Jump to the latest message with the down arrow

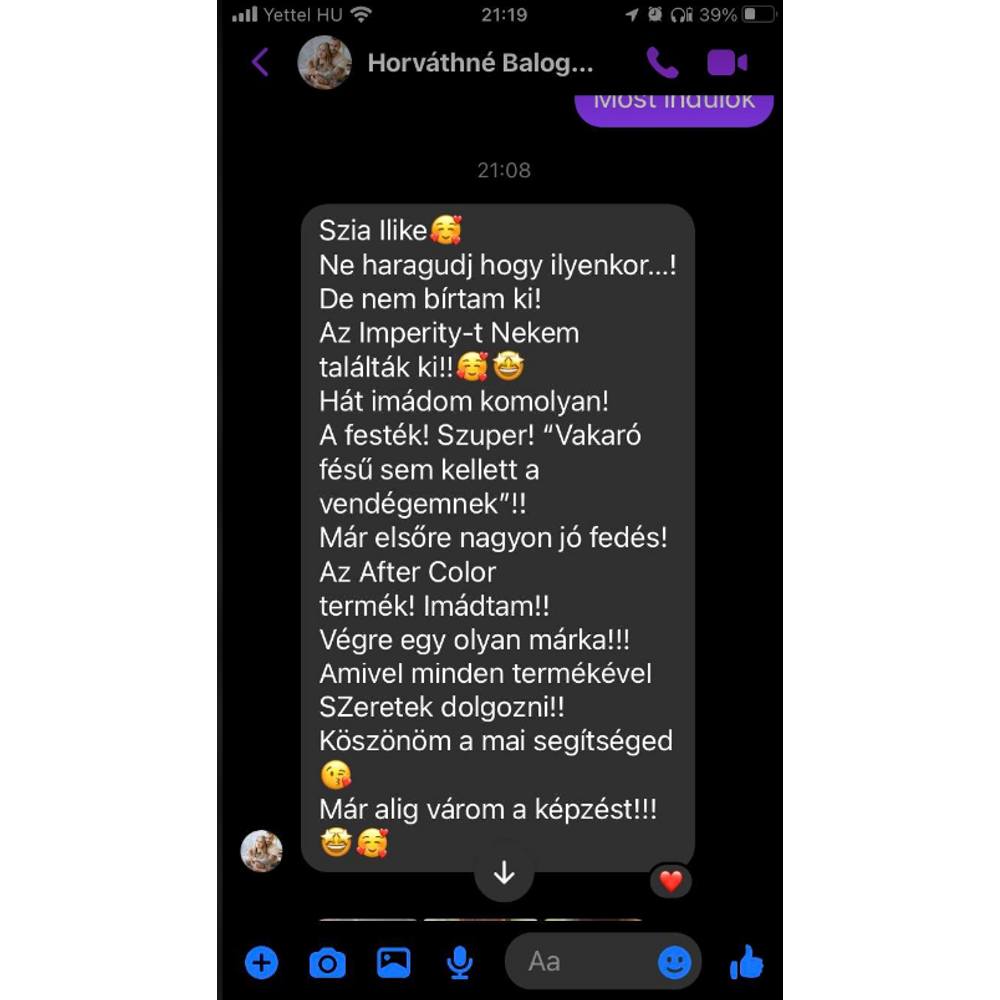click(504, 874)
